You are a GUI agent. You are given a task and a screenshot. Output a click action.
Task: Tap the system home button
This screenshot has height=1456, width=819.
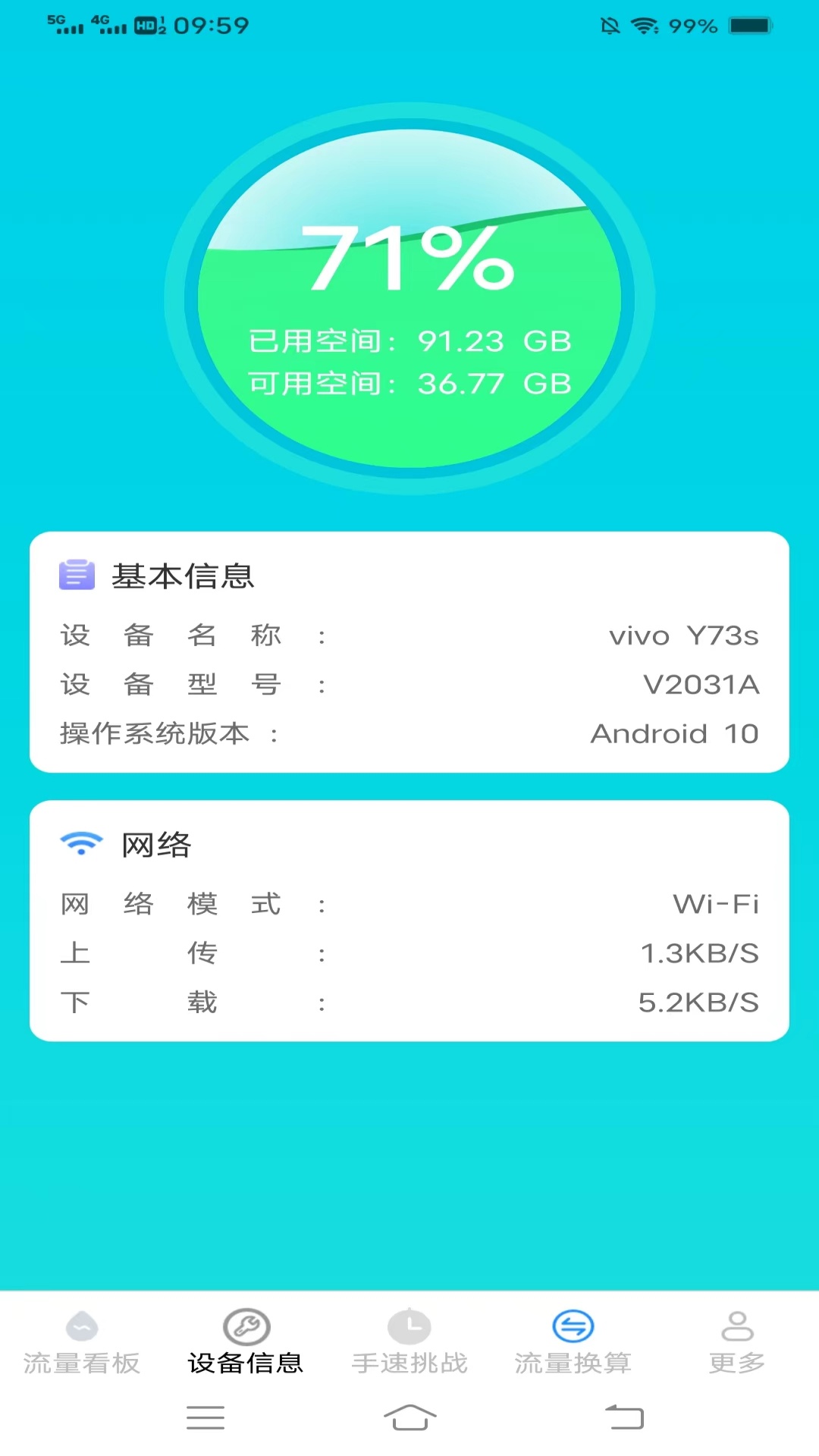[409, 1417]
